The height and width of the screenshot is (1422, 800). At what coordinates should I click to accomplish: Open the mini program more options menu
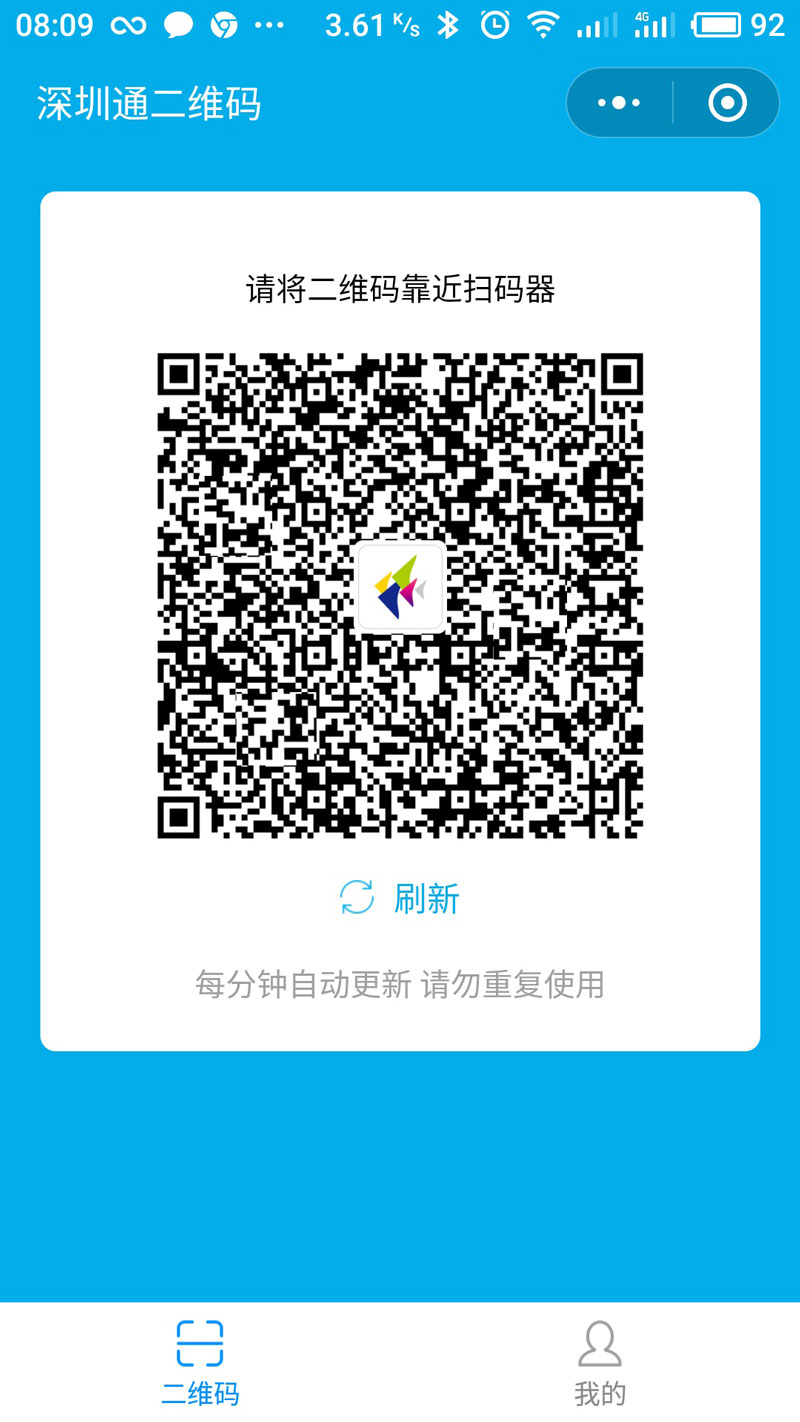[619, 103]
